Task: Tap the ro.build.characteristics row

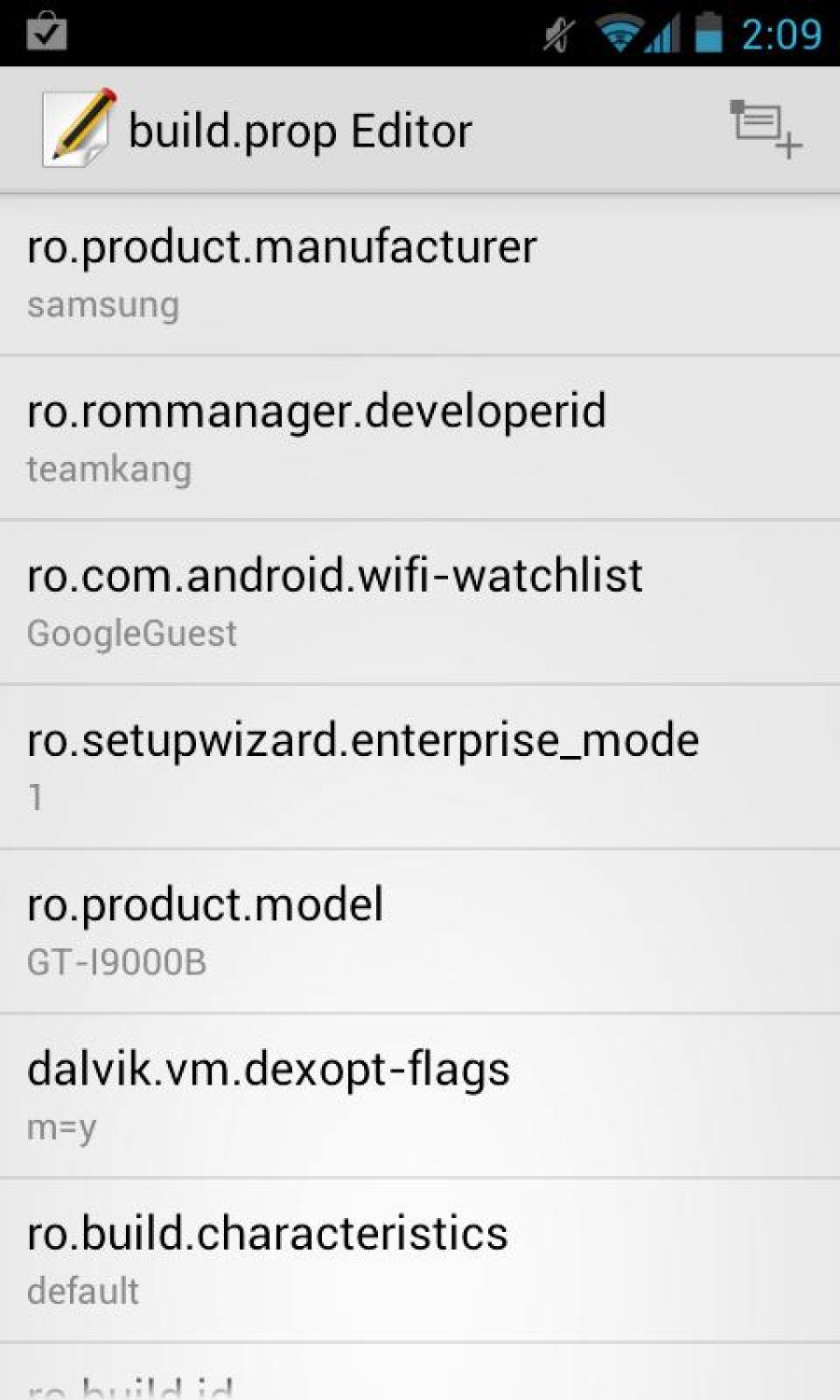Action: click(x=420, y=1259)
